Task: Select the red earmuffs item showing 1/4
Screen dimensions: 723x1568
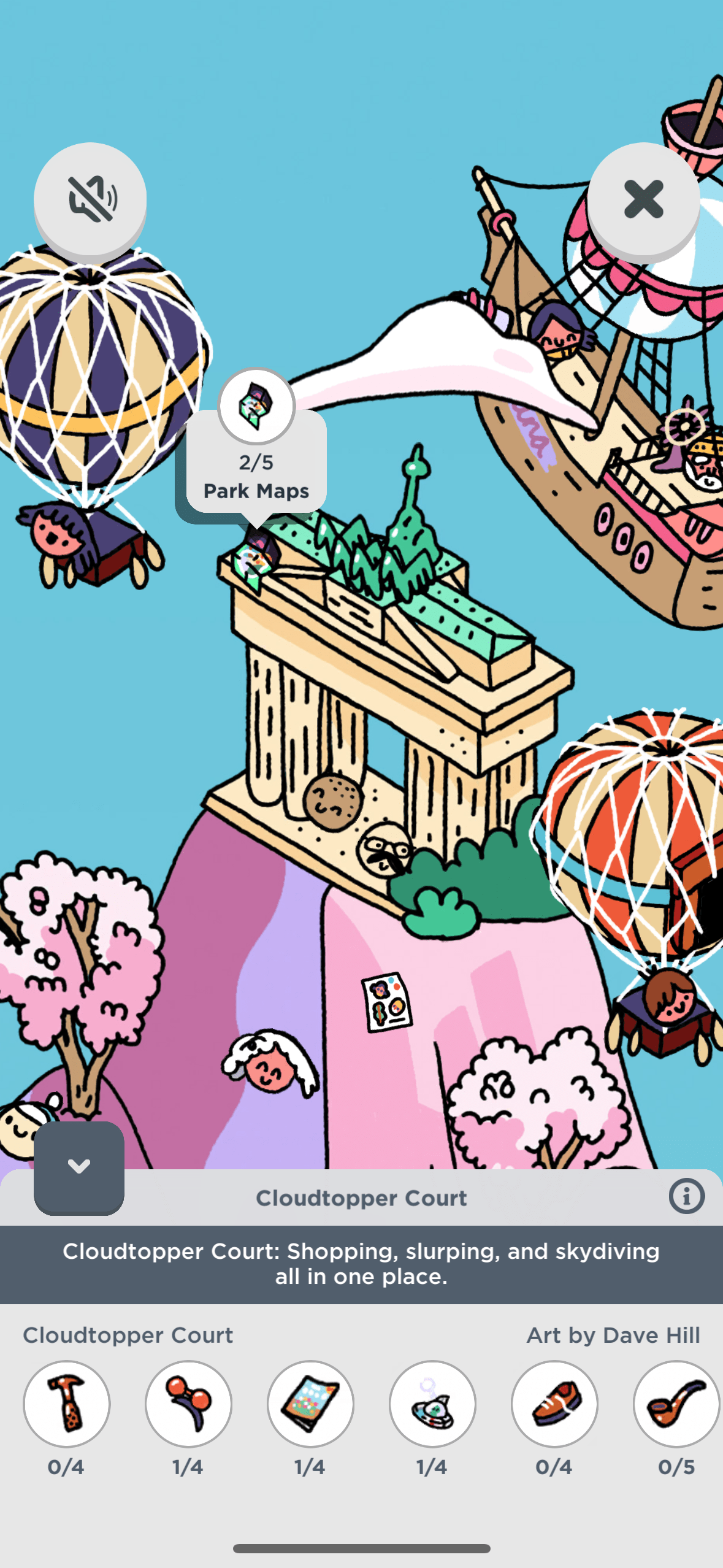Action: tap(188, 1404)
